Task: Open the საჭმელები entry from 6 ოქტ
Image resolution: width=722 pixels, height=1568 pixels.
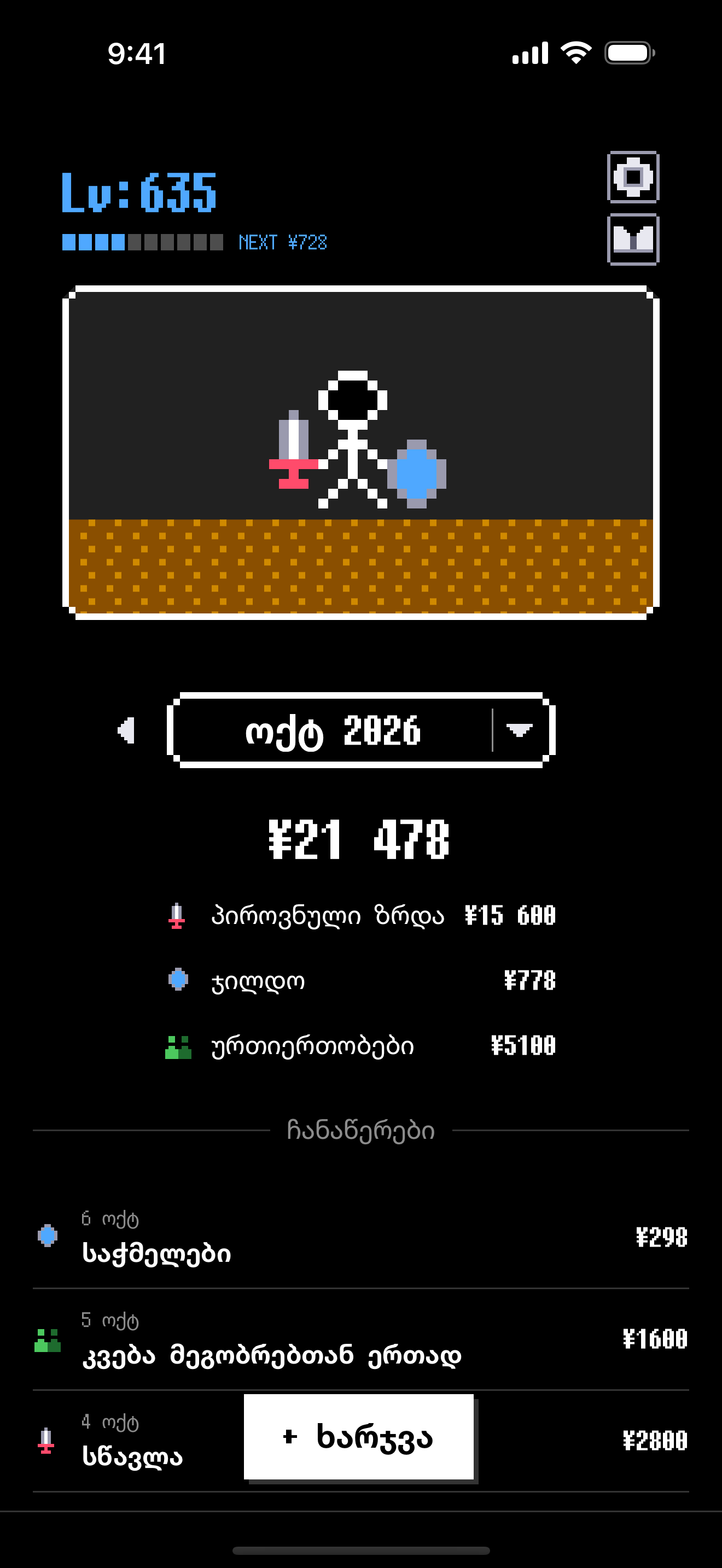Action: click(361, 1237)
